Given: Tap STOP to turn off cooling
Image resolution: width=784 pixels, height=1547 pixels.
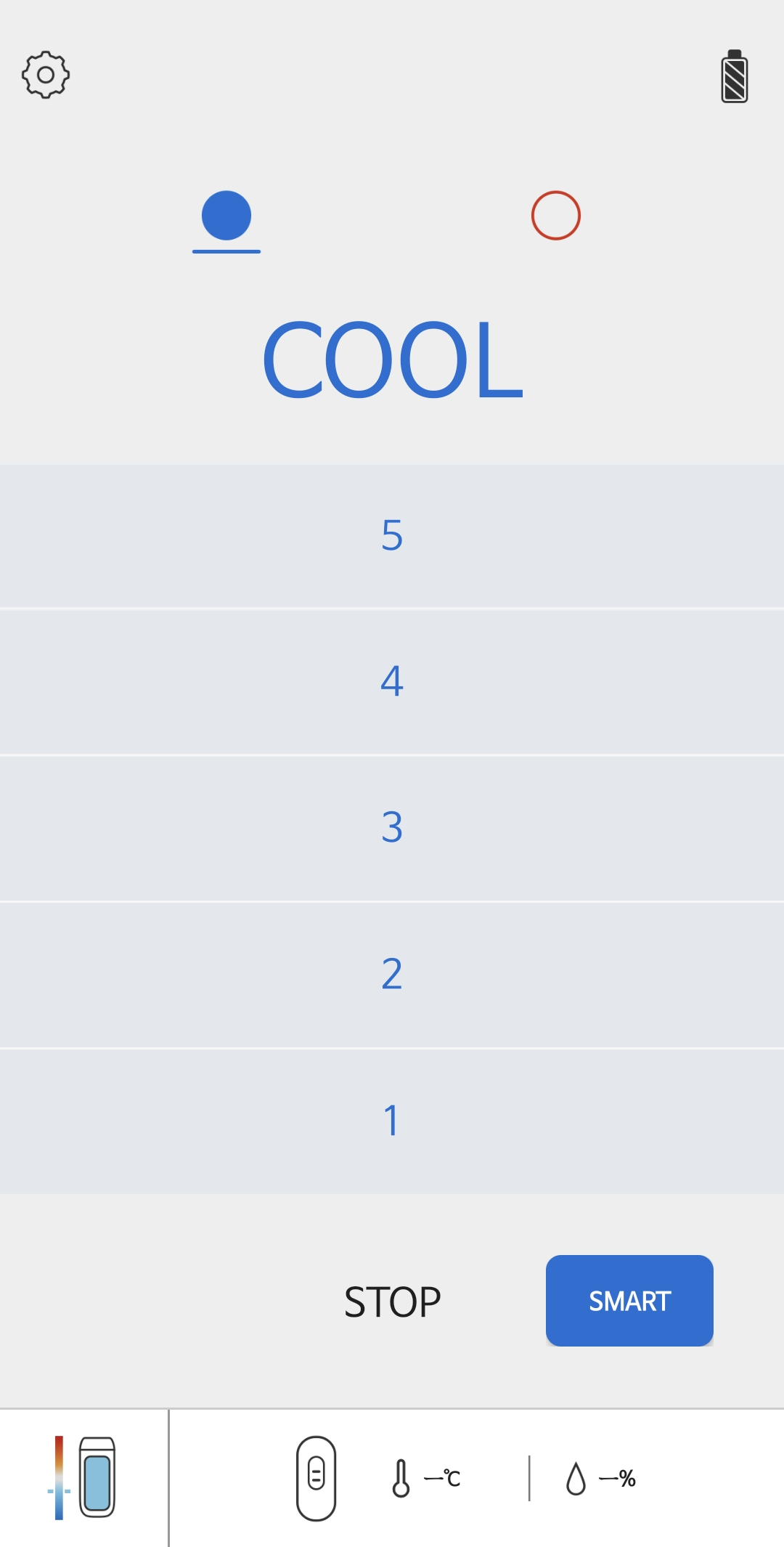Looking at the screenshot, I should click(393, 1302).
